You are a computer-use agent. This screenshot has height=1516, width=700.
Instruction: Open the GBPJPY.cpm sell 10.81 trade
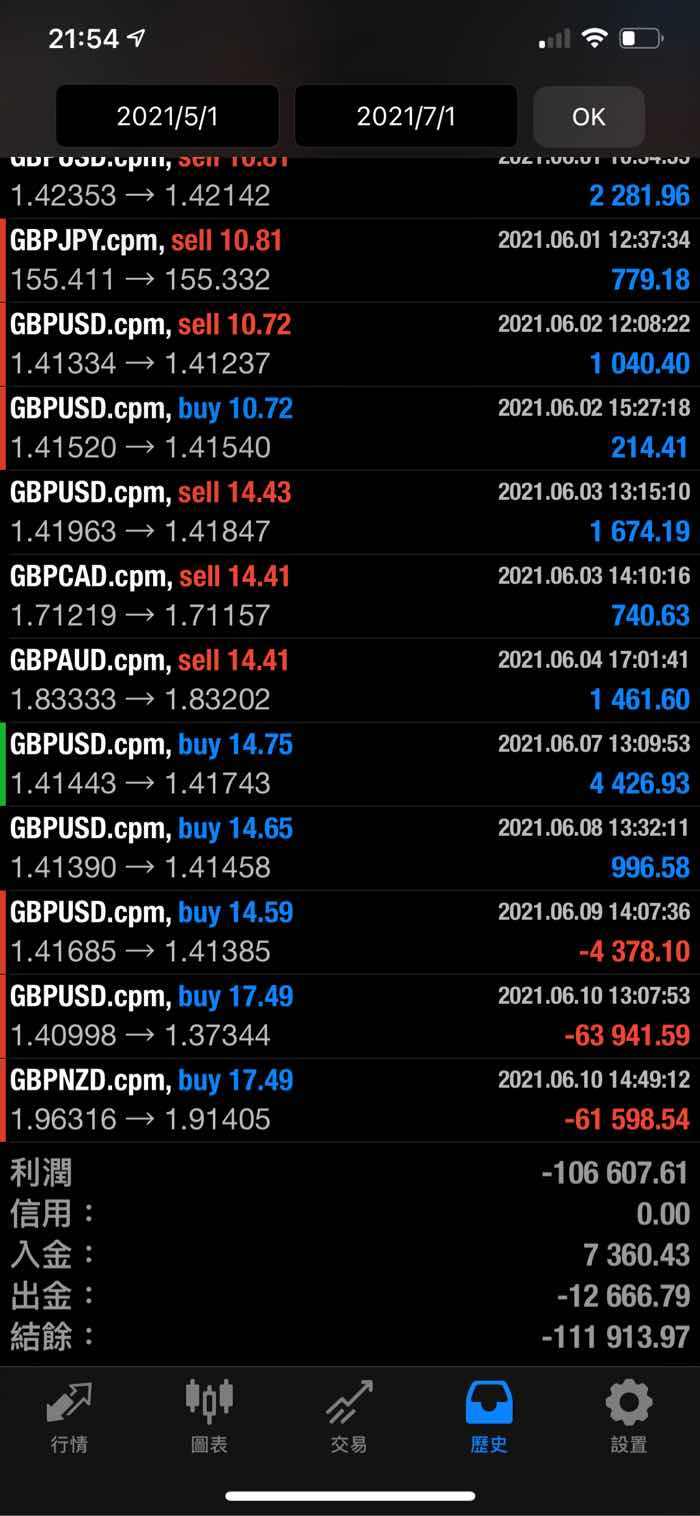click(350, 260)
